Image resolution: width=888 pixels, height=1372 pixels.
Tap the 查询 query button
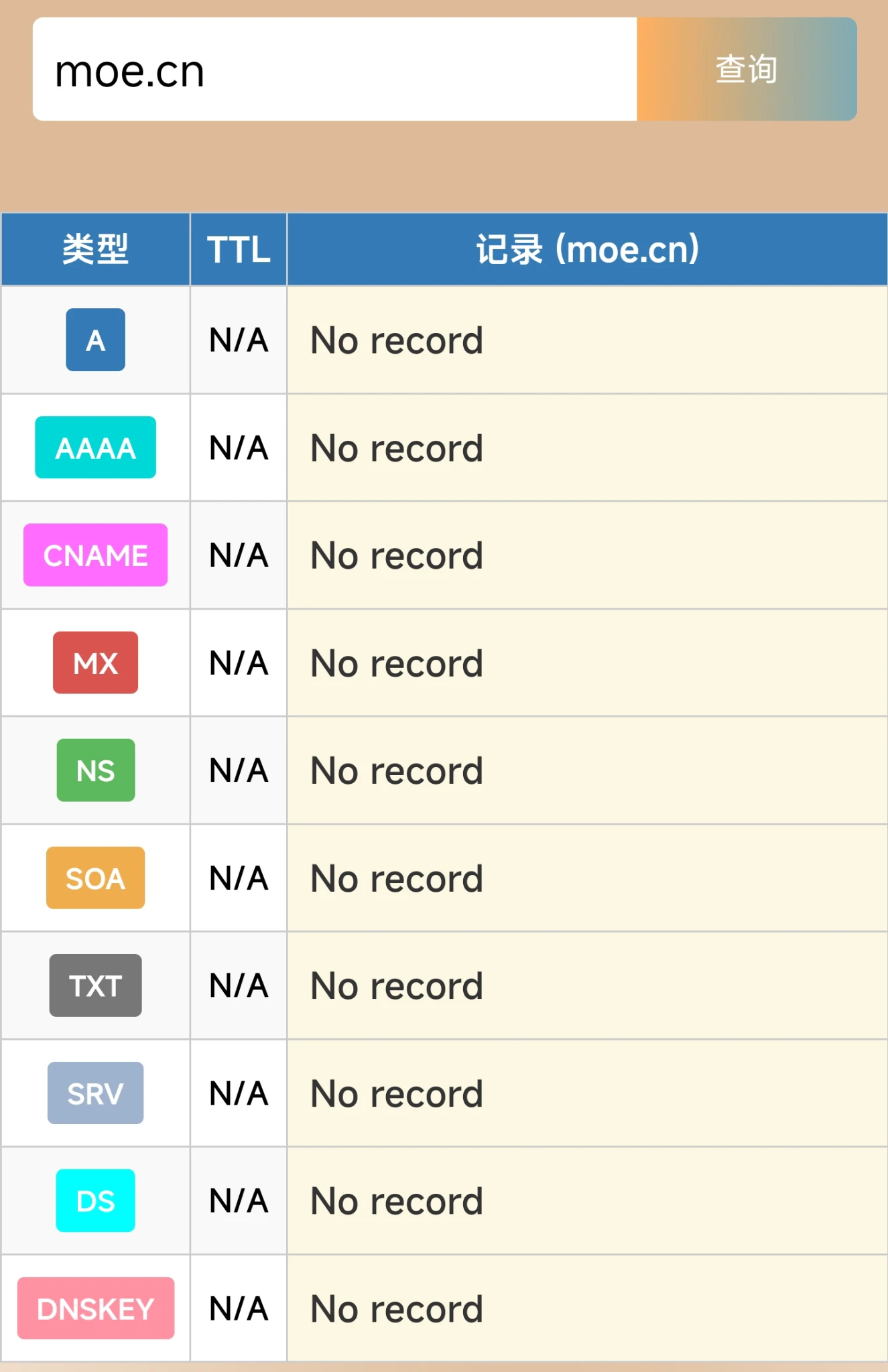746,70
